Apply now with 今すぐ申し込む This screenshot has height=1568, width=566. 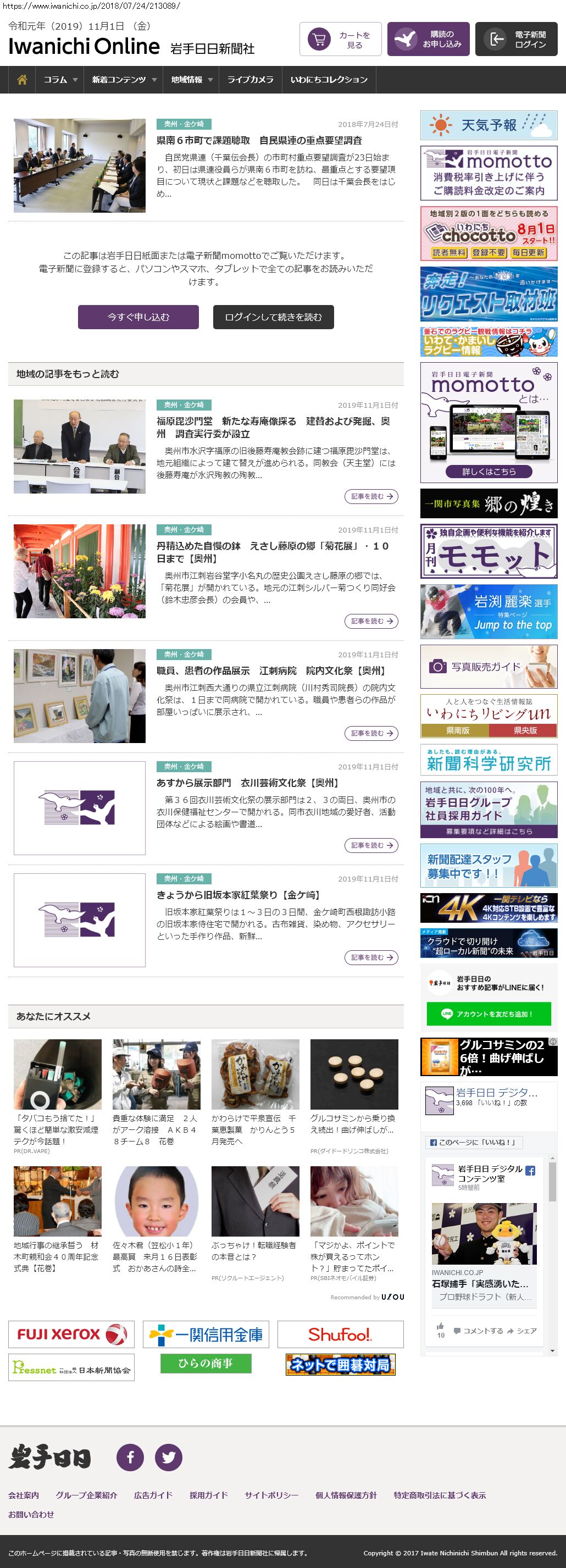(x=138, y=317)
